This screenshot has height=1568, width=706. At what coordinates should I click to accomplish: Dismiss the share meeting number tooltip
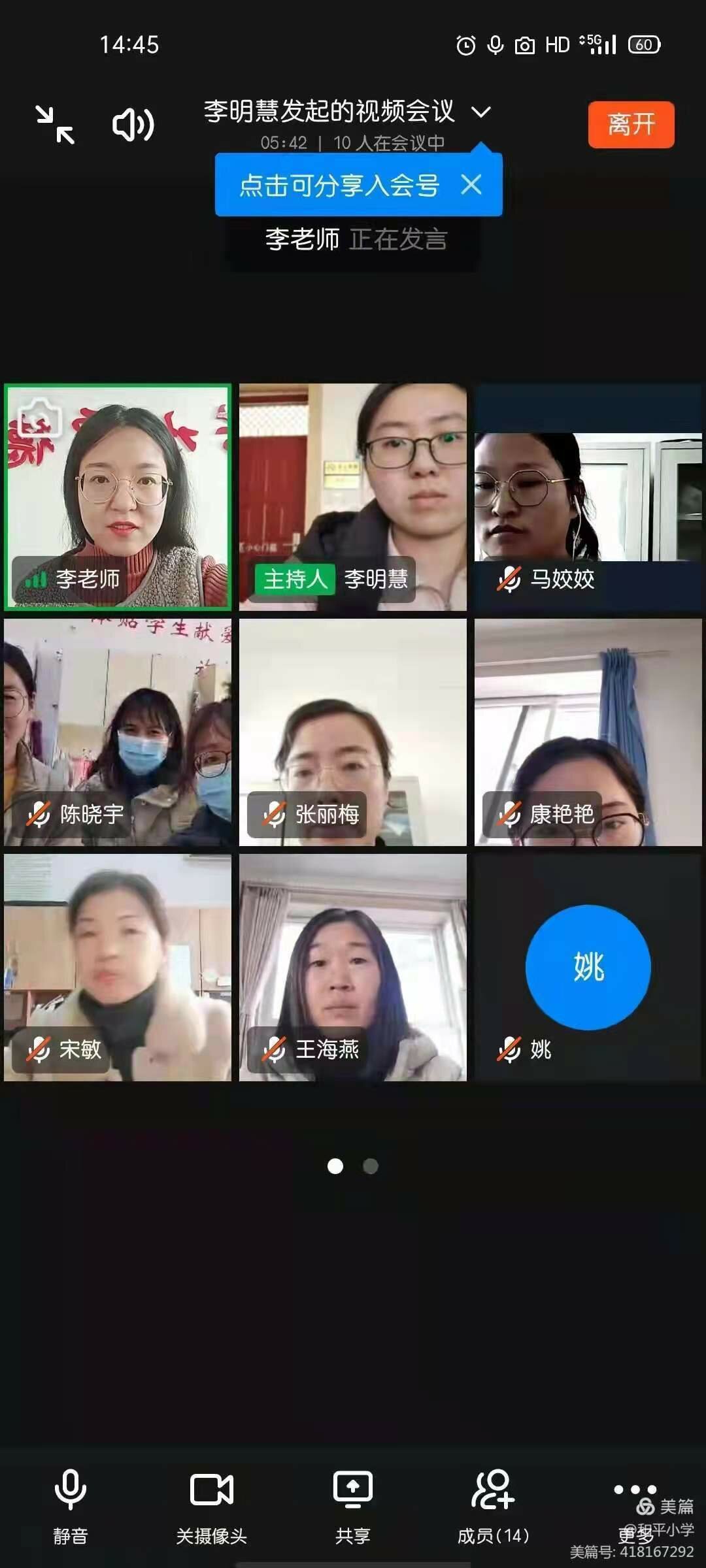[x=471, y=185]
